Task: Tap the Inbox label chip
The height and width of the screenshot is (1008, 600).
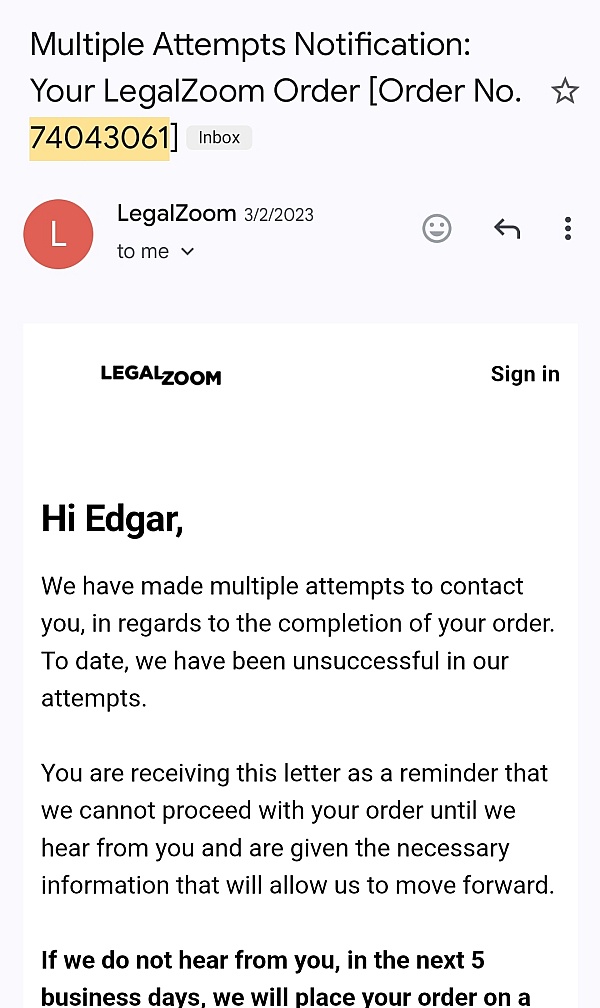Action: (x=219, y=138)
